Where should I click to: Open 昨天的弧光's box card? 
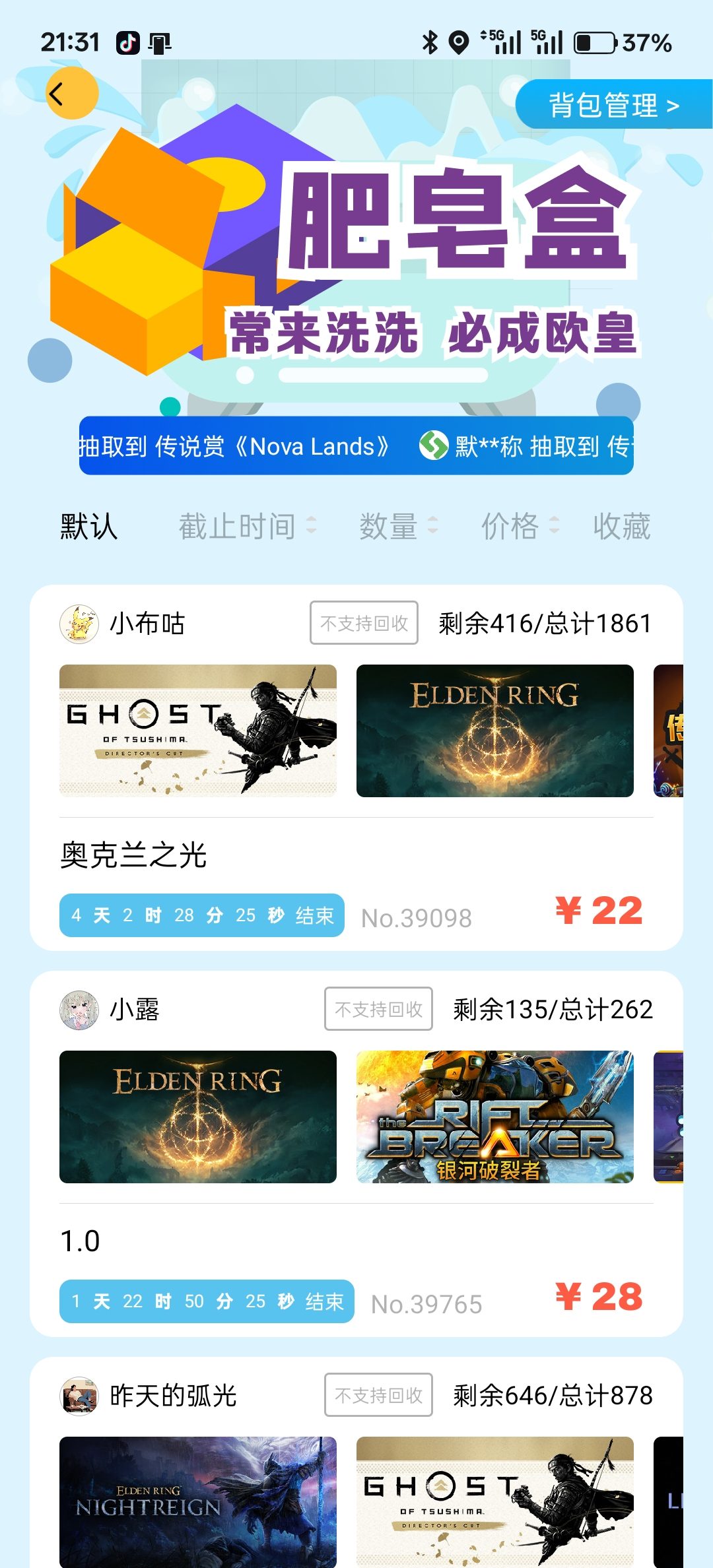tap(356, 1394)
